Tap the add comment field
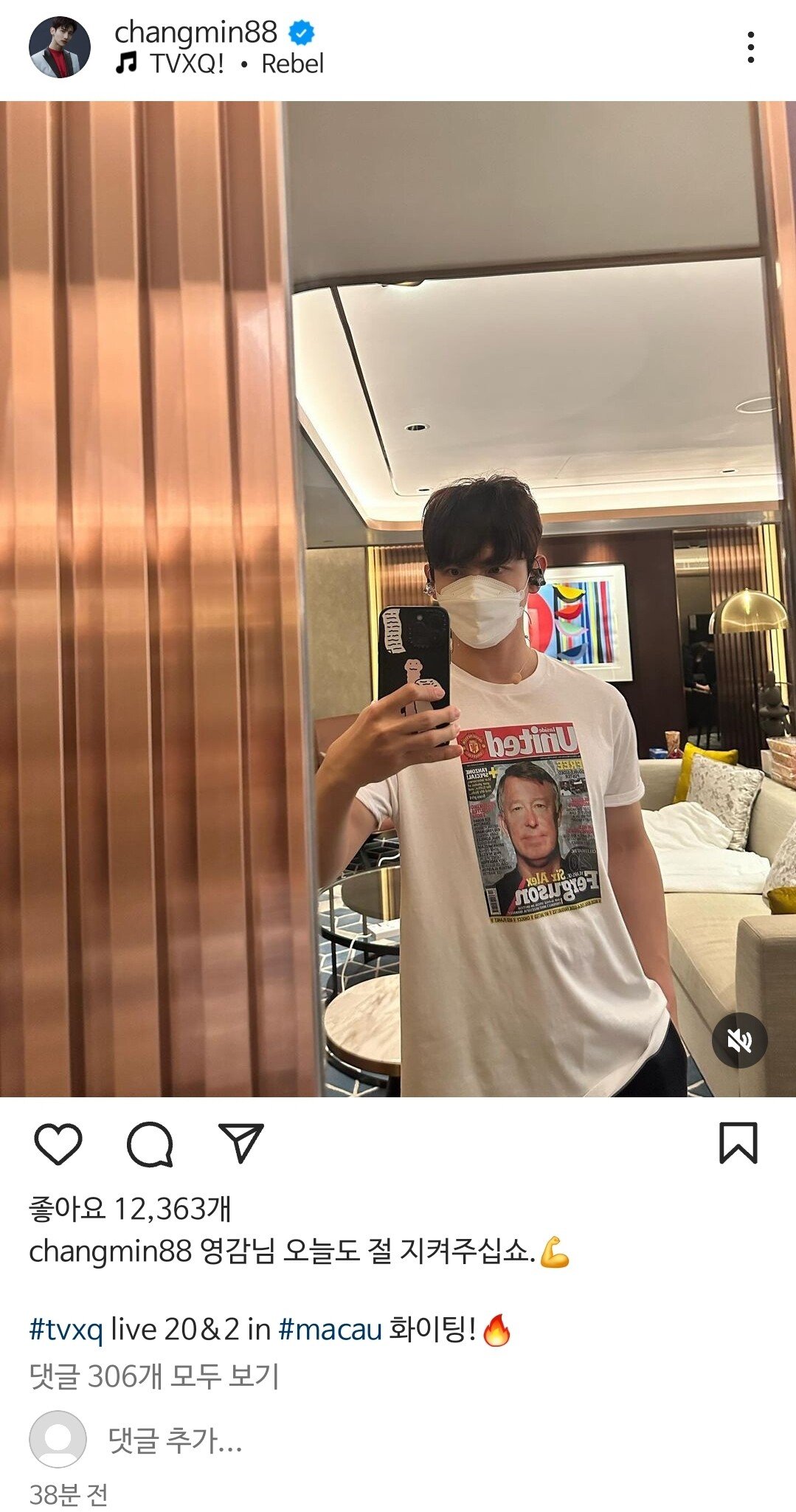 [176, 1440]
